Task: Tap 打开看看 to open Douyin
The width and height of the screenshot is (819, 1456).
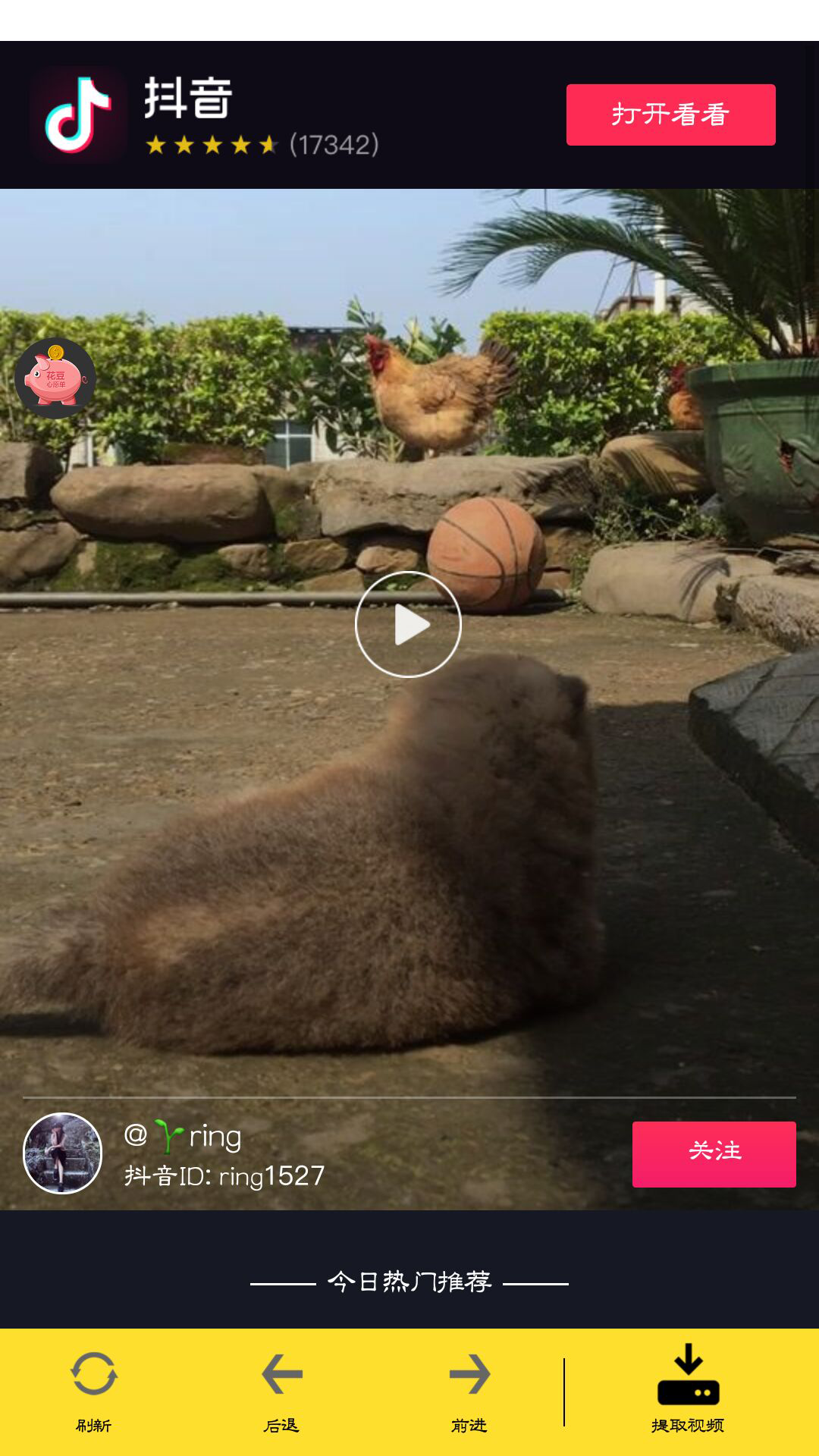Action: coord(670,115)
